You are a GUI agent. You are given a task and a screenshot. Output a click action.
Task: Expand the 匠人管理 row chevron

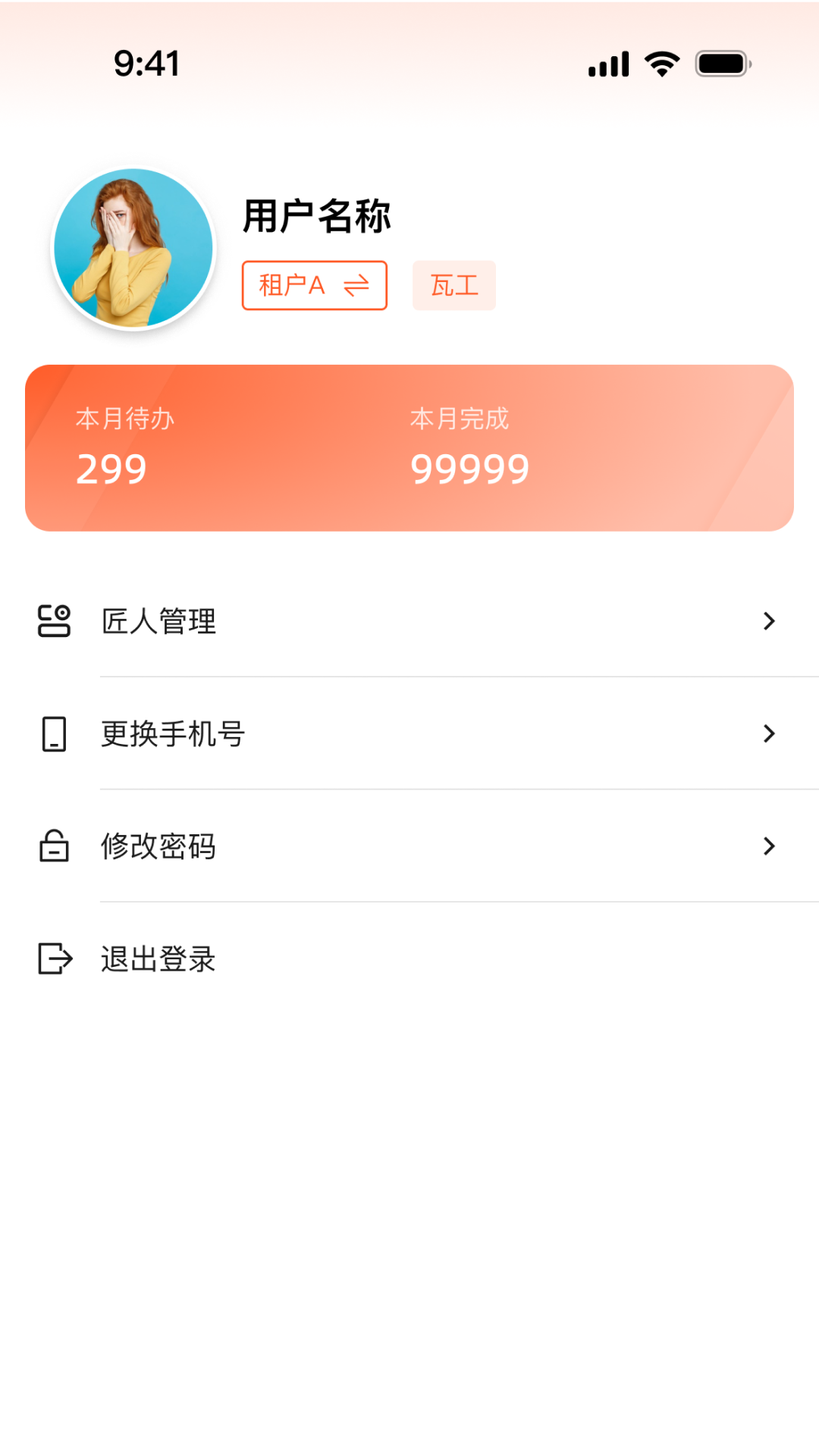point(769,620)
